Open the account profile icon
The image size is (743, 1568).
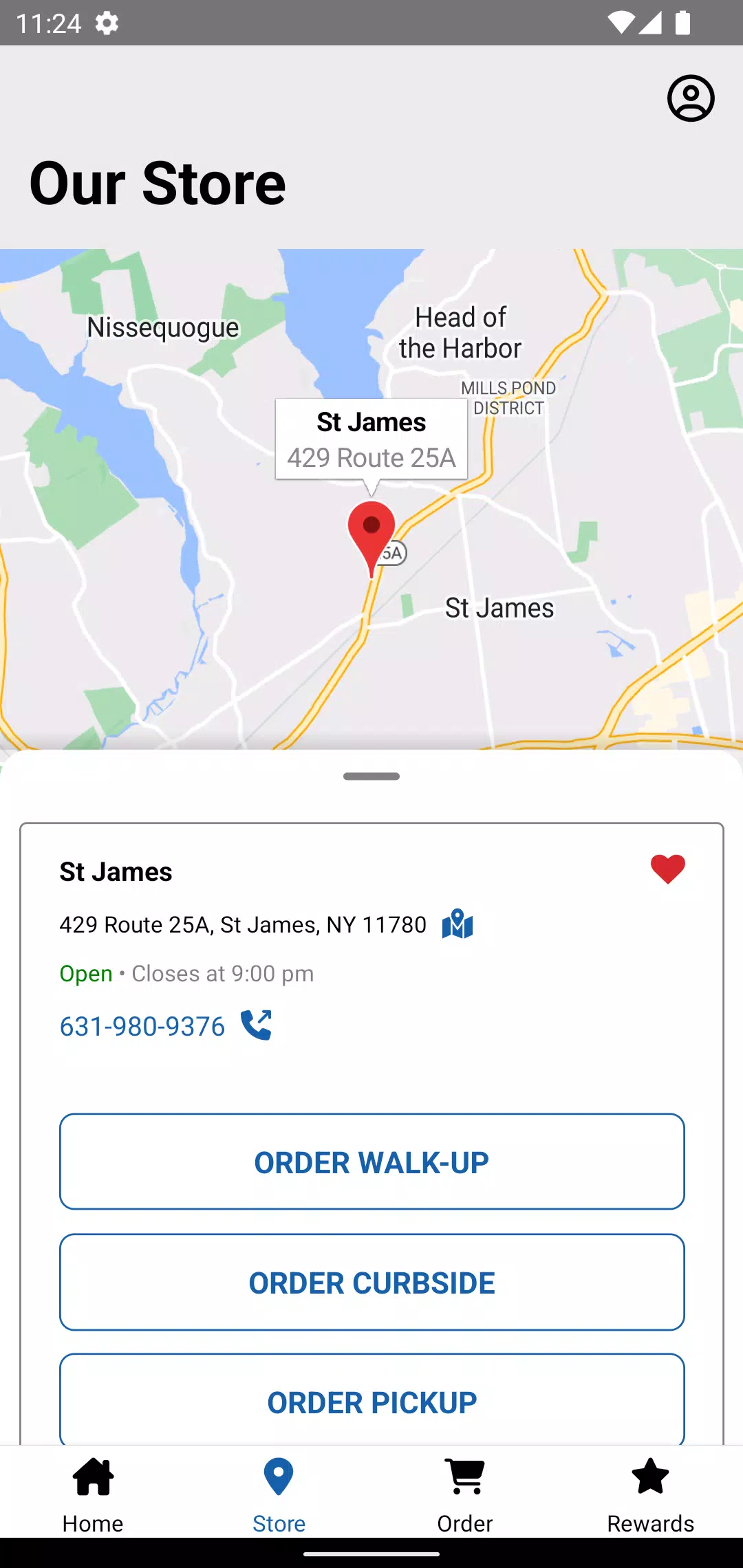tap(691, 98)
